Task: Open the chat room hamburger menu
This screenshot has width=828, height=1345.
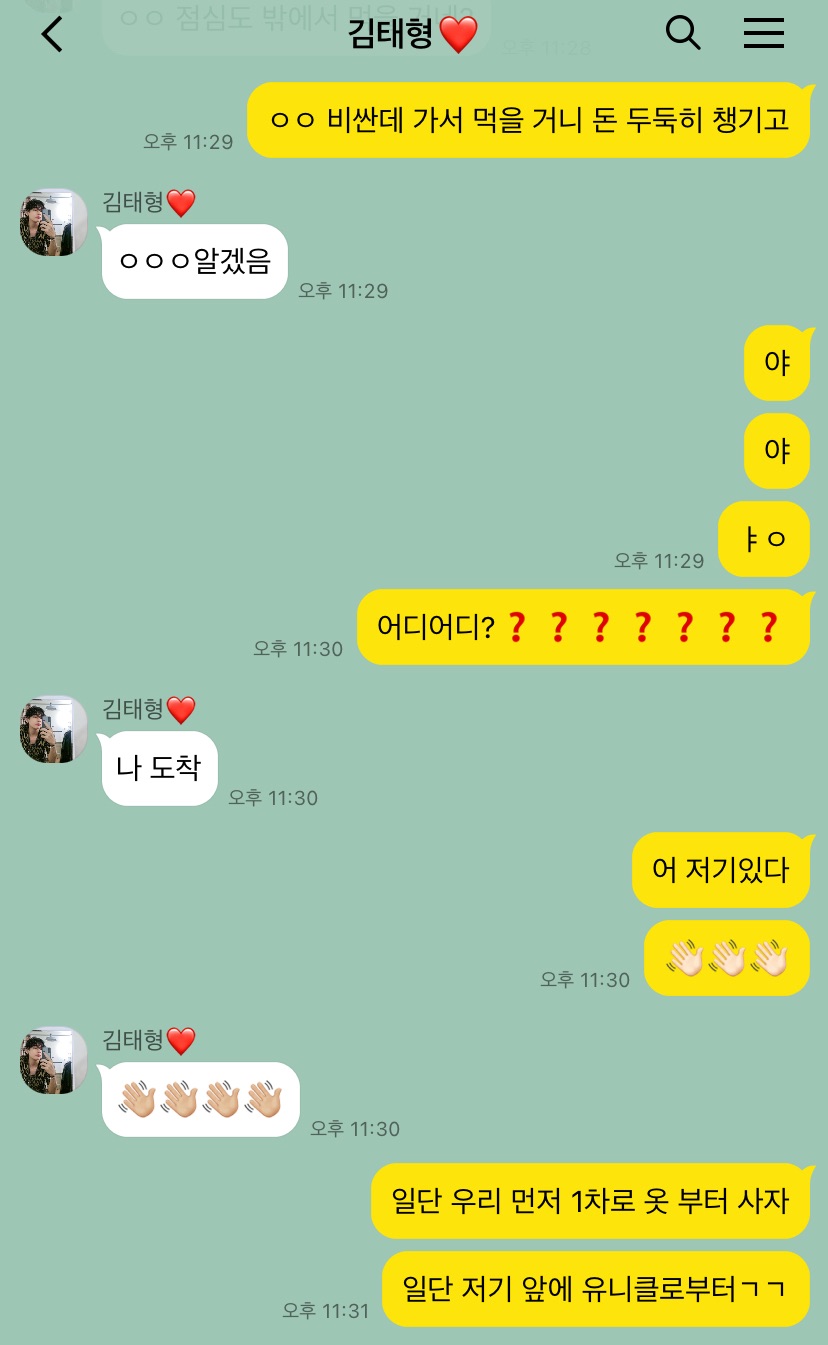Action: (x=764, y=35)
